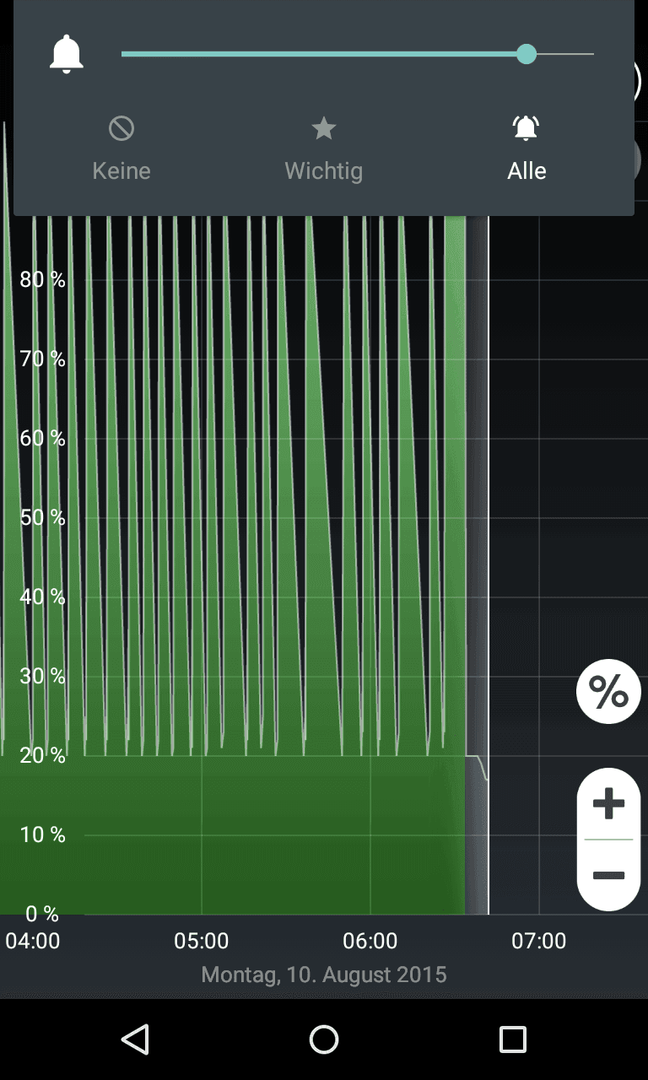Open recent apps overview
This screenshot has width=648, height=1080.
click(x=512, y=1039)
